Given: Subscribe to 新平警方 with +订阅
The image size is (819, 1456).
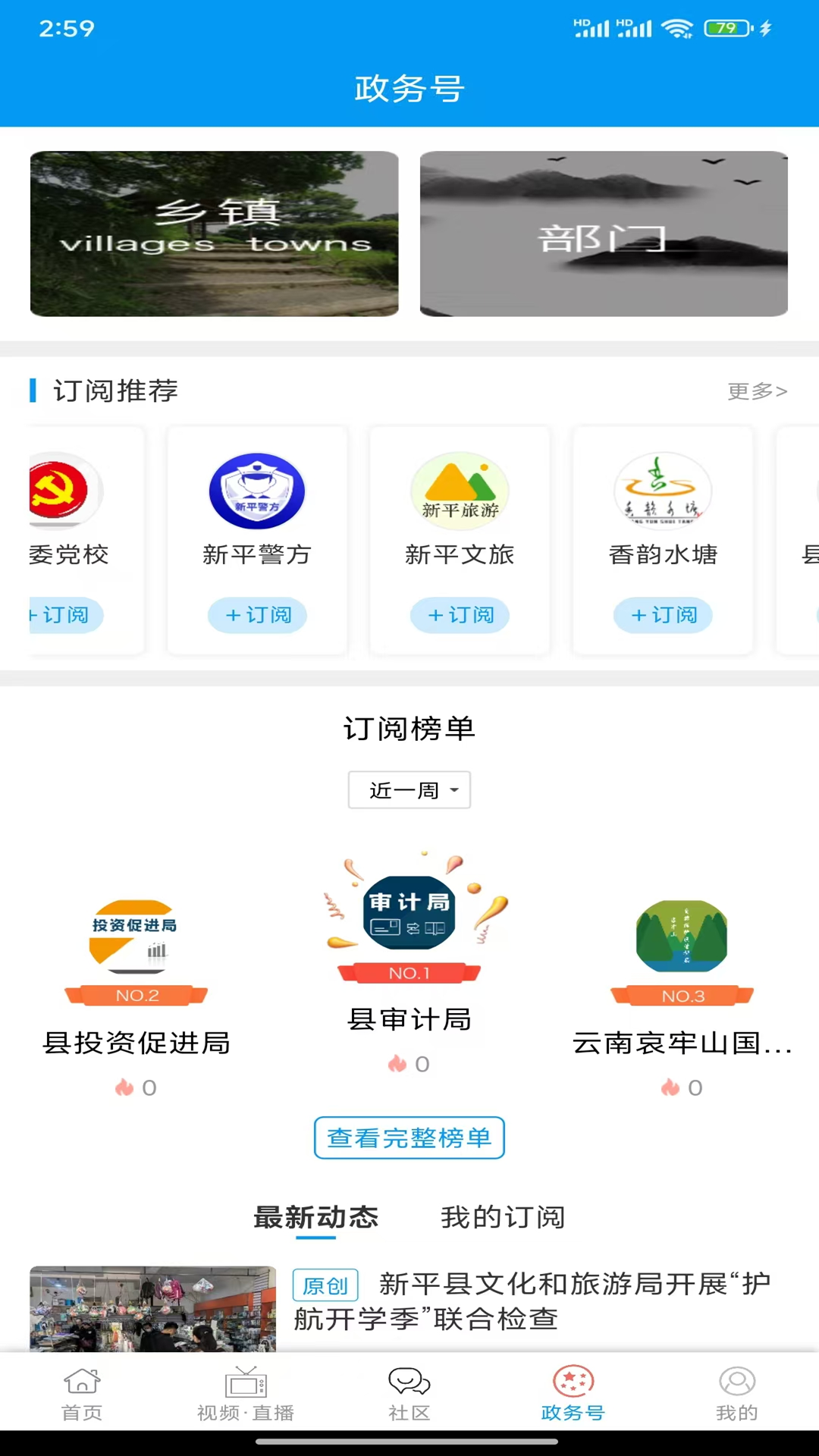Looking at the screenshot, I should click(257, 615).
